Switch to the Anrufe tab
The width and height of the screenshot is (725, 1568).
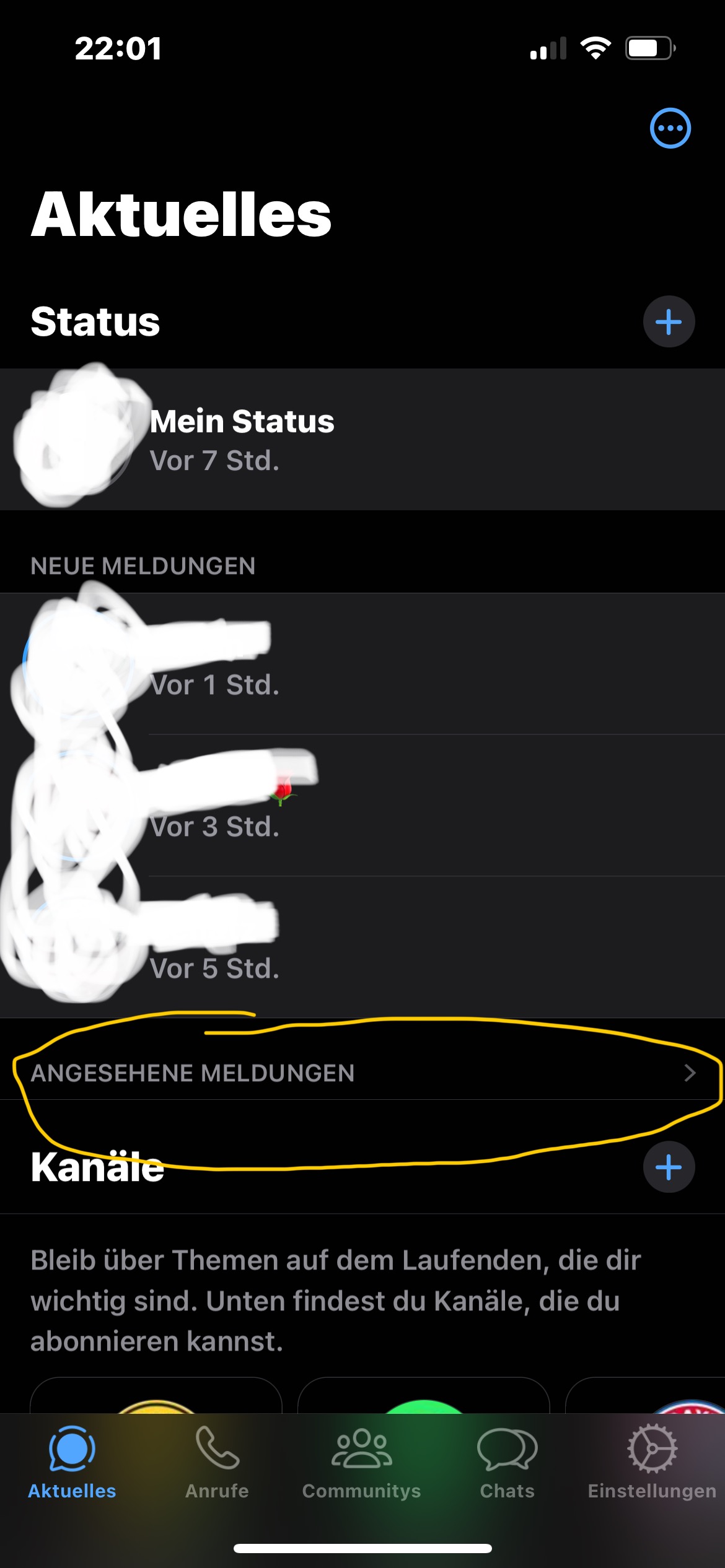point(217,1463)
